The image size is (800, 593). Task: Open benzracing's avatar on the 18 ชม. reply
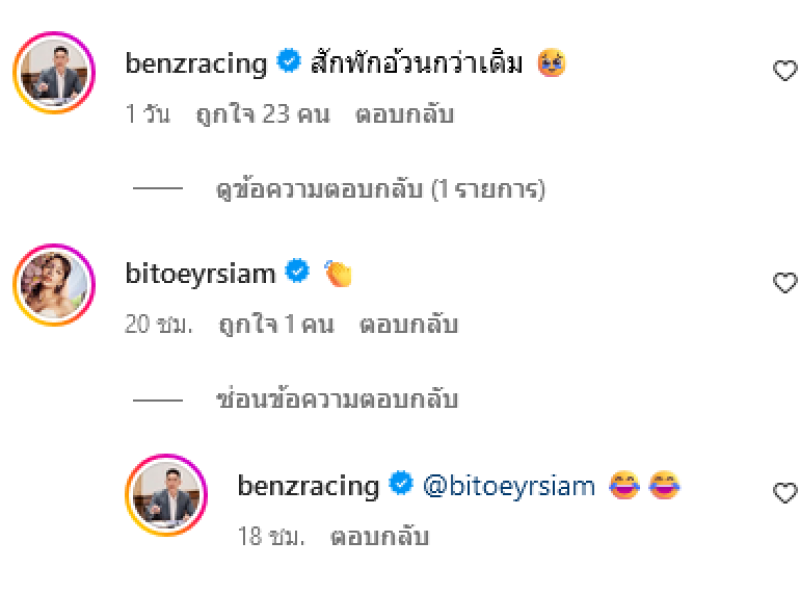click(x=166, y=494)
